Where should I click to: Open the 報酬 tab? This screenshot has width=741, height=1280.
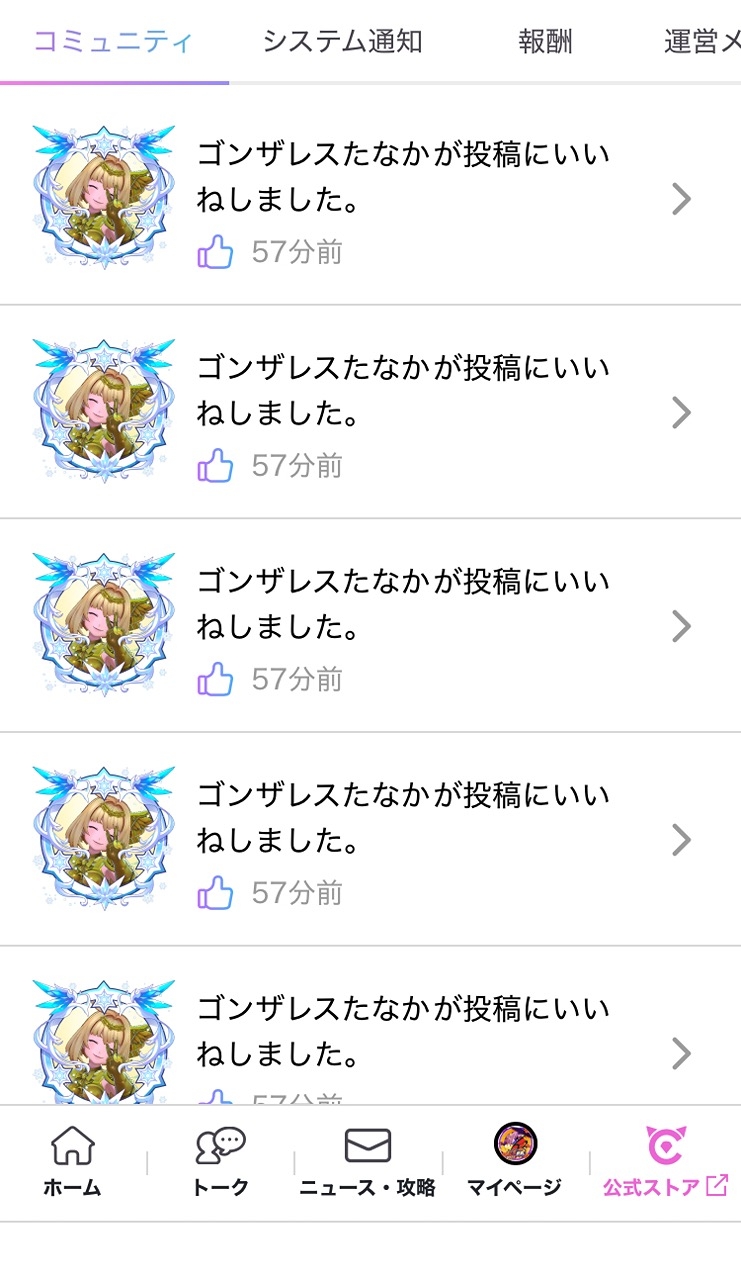coord(545,42)
